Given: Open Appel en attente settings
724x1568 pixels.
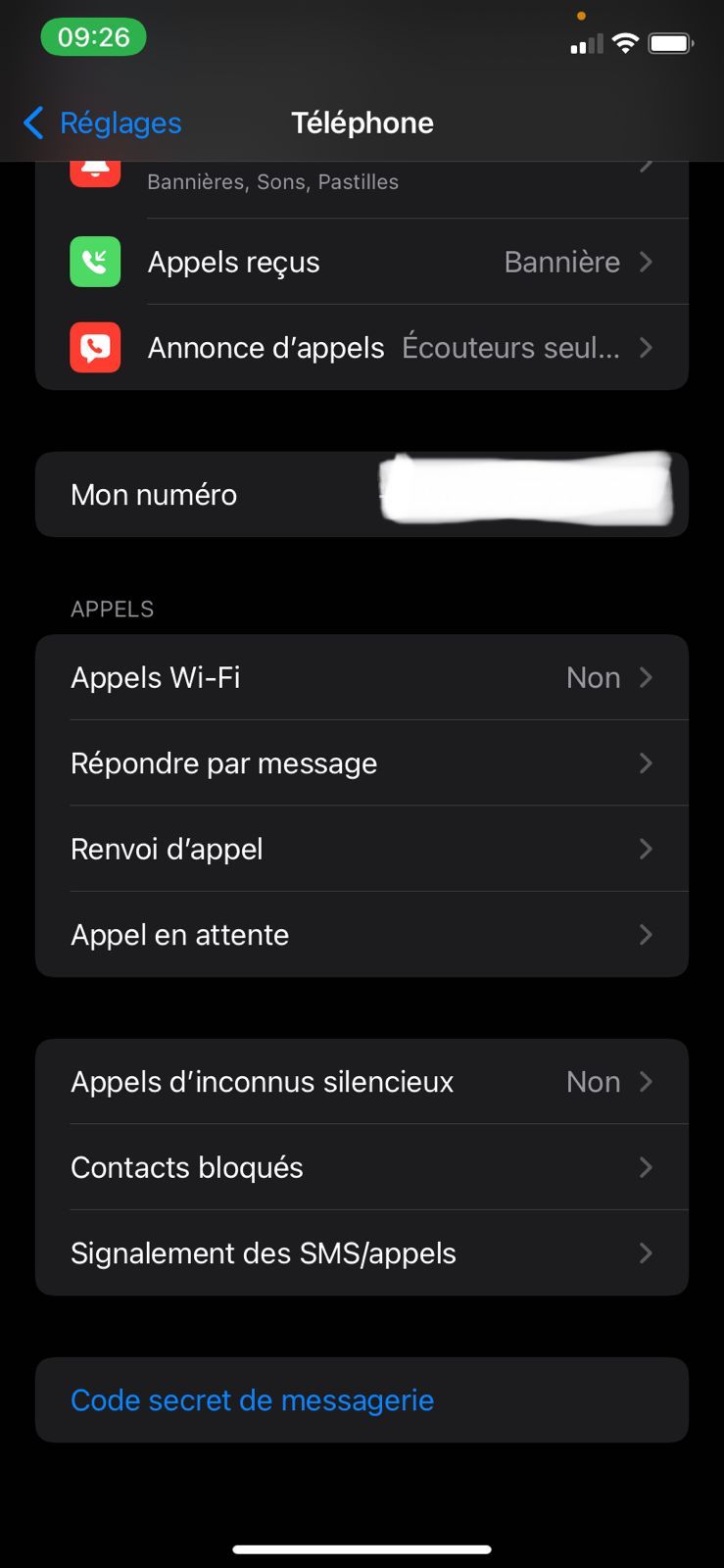Looking at the screenshot, I should (362, 935).
